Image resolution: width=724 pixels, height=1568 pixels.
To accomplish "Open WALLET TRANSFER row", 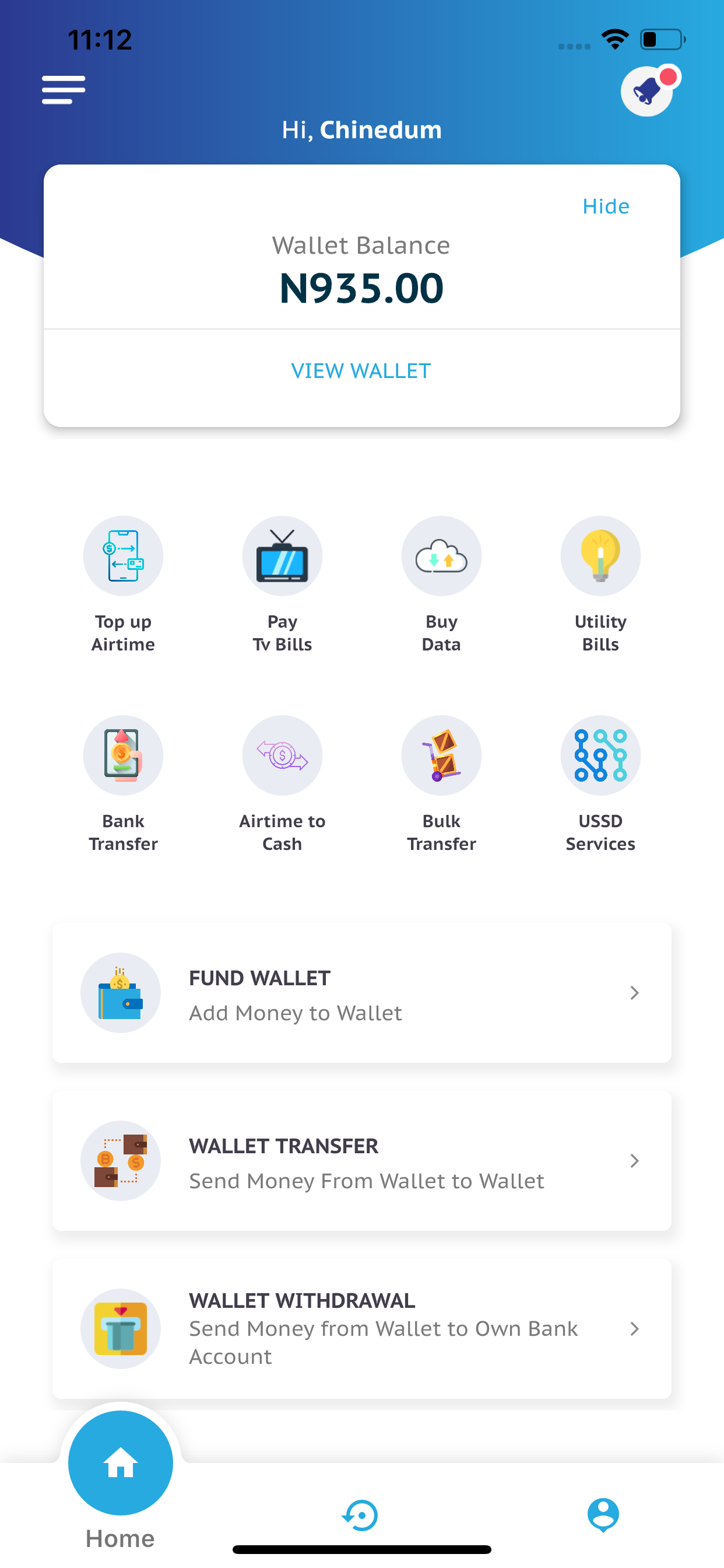I will pos(362,1161).
